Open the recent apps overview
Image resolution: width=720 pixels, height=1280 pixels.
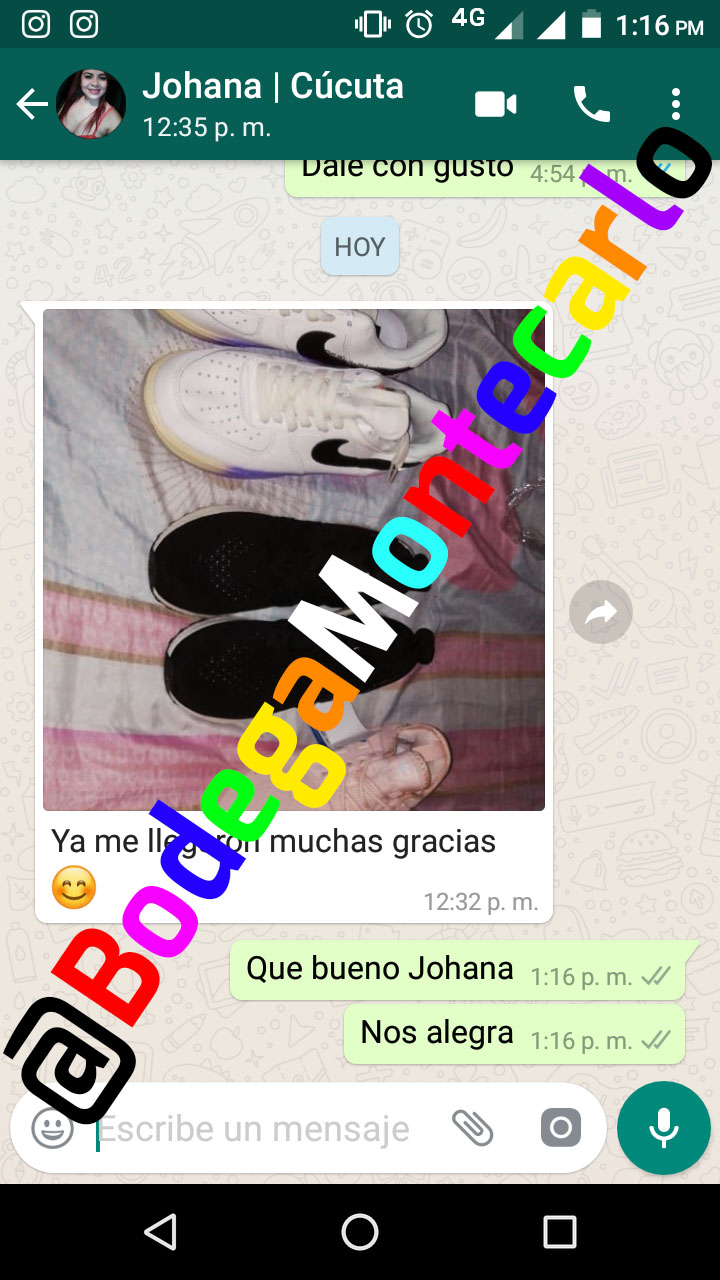[560, 1232]
